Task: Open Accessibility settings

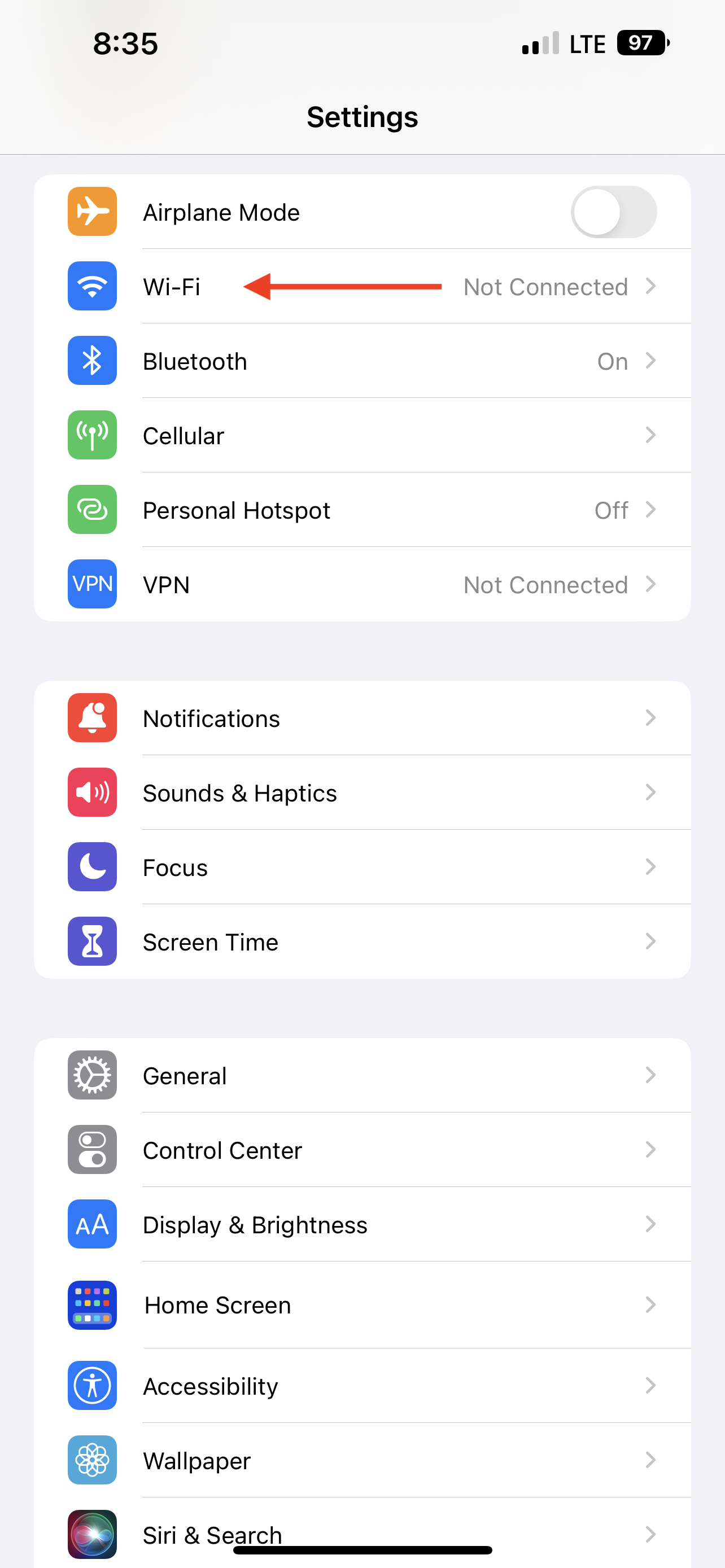Action: coord(361,1386)
